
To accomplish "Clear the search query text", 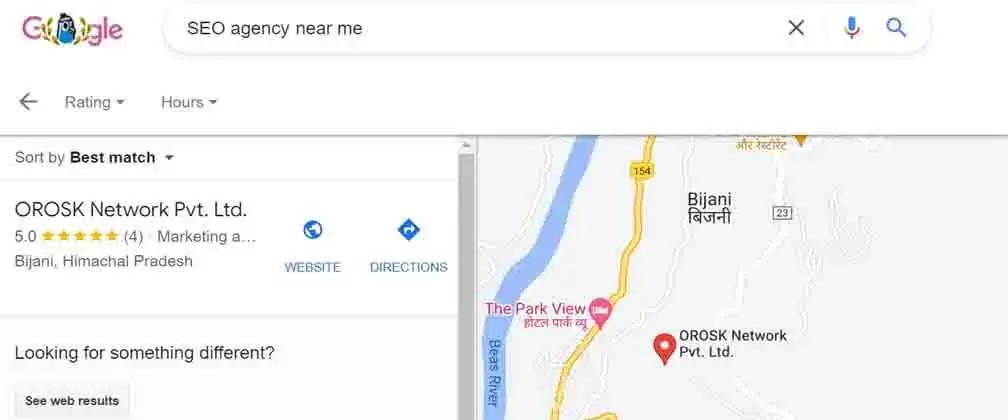I will (796, 28).
